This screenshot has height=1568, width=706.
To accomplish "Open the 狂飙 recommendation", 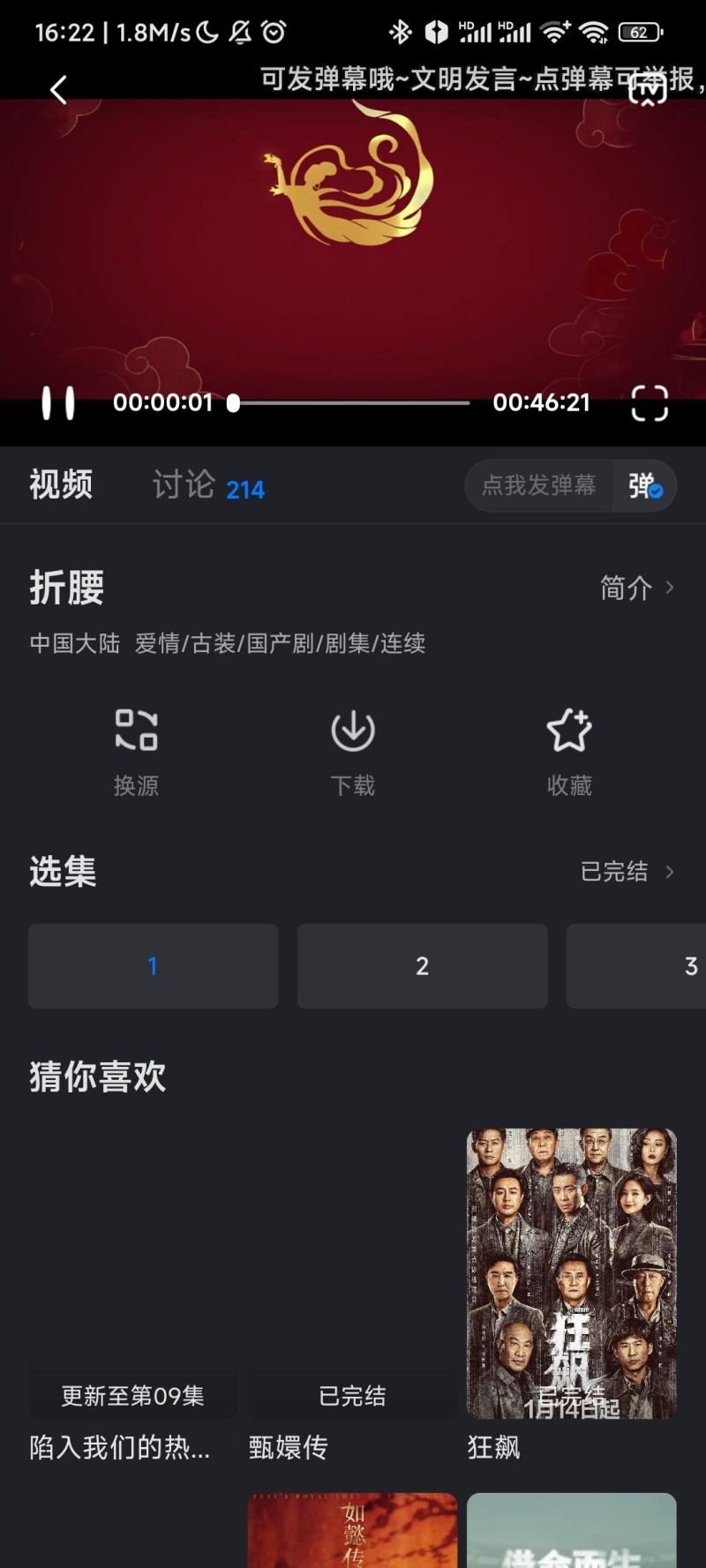I will [x=571, y=1273].
